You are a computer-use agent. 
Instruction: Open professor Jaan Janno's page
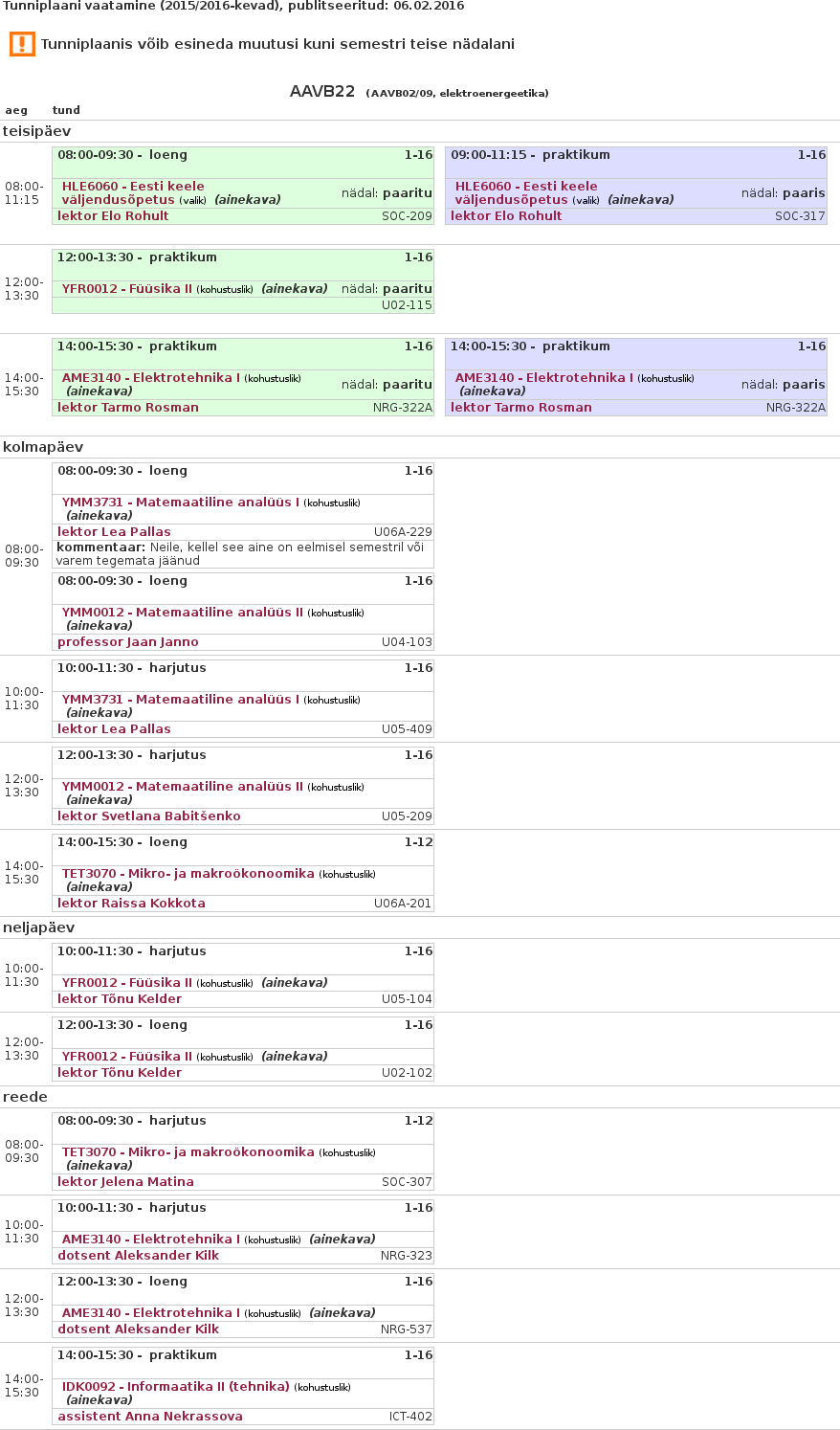(x=127, y=642)
